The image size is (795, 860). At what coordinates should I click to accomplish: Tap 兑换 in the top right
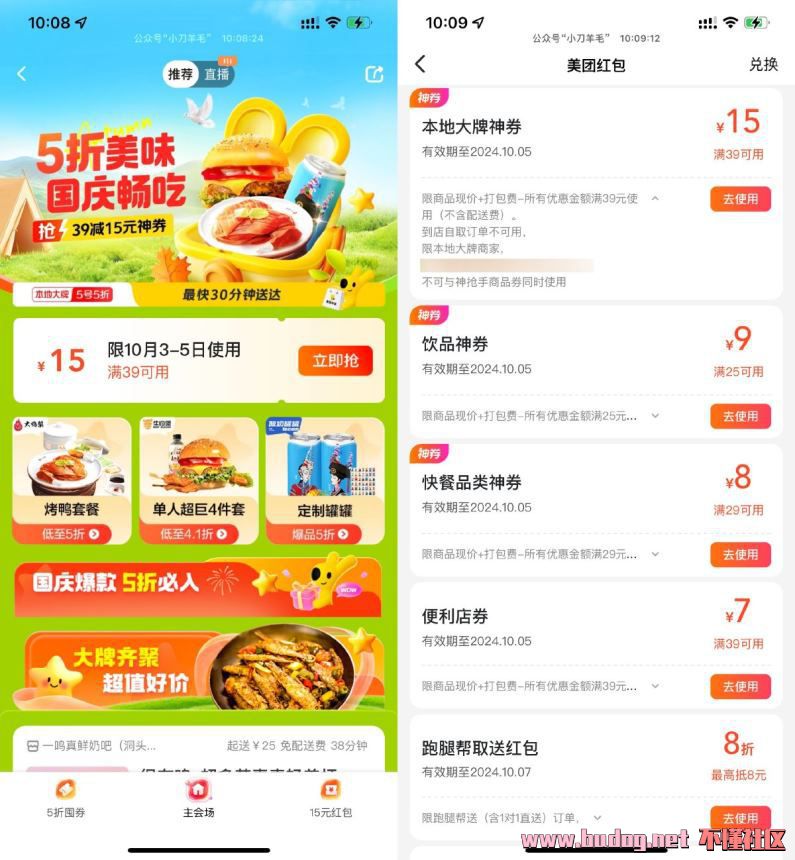click(763, 64)
